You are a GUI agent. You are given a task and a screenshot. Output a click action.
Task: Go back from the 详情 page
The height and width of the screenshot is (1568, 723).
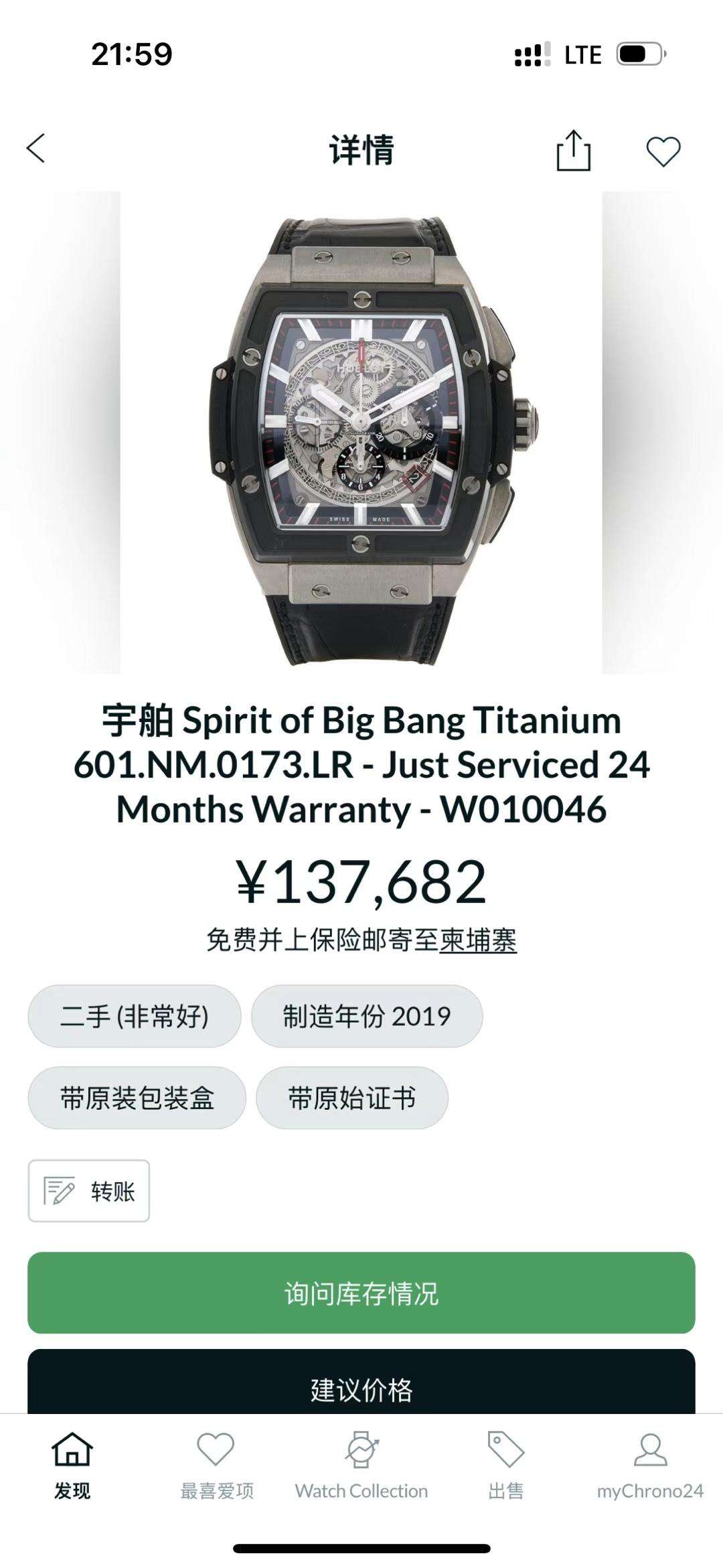36,148
